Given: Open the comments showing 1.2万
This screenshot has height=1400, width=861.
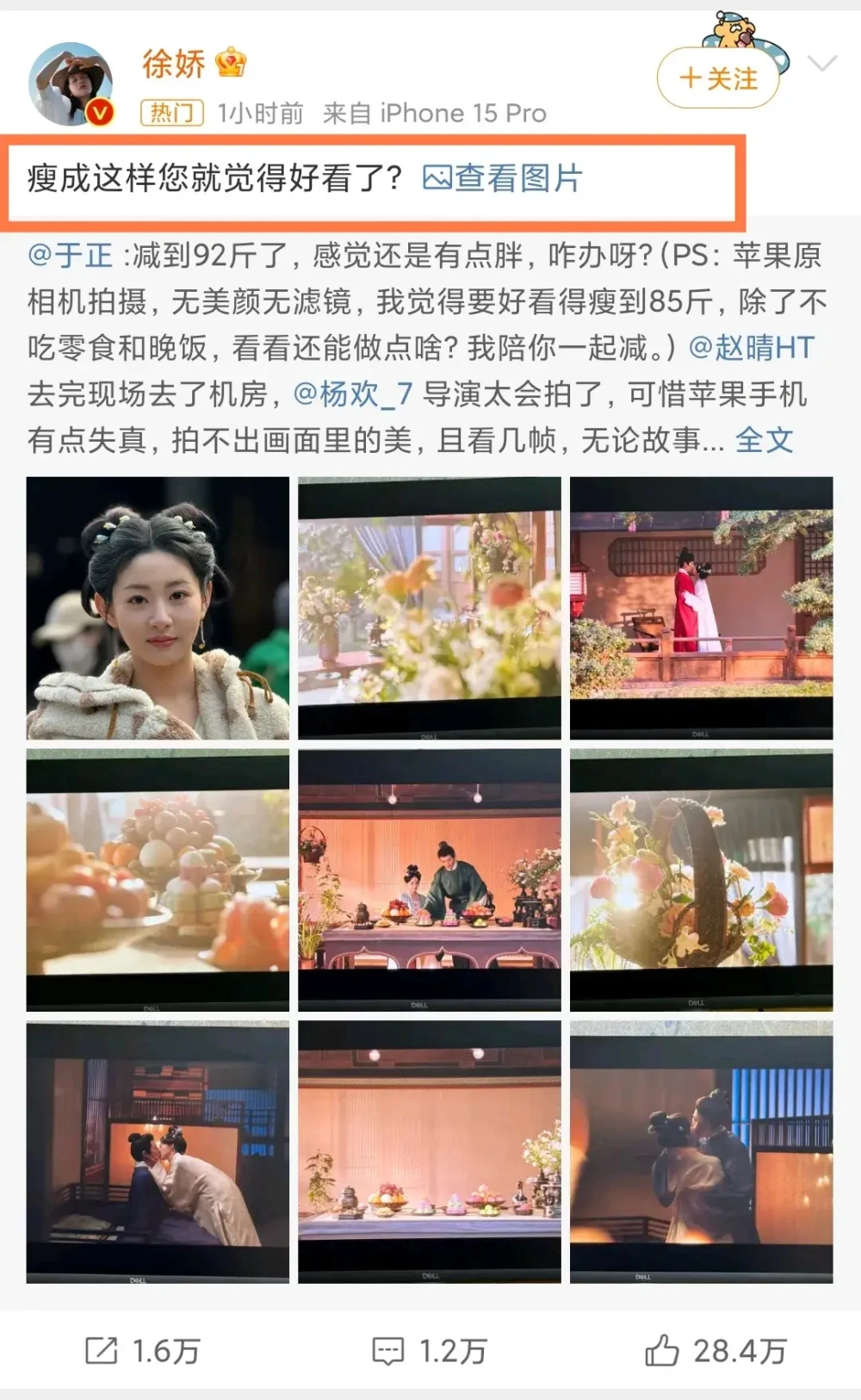Looking at the screenshot, I should 429,1351.
